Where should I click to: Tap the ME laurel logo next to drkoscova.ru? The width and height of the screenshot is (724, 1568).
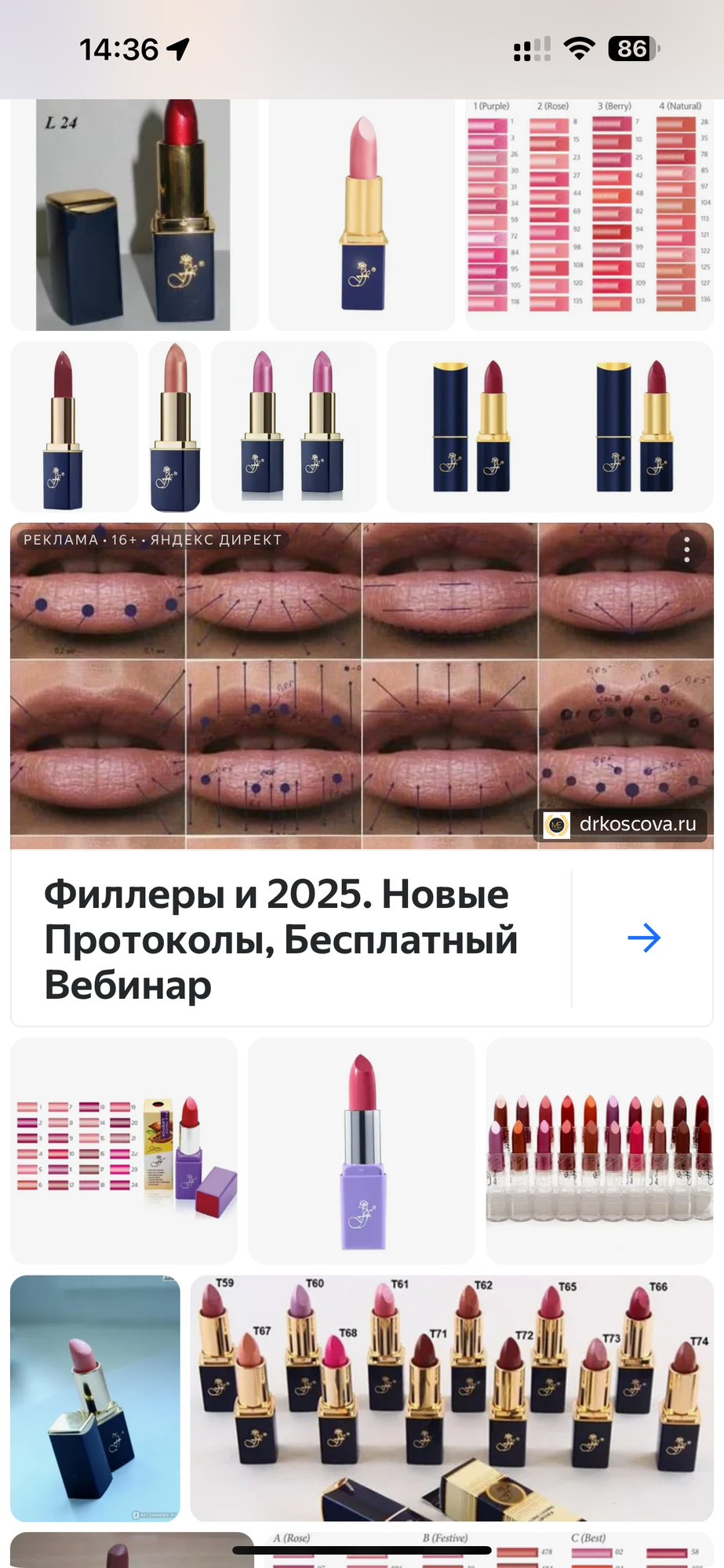click(x=557, y=825)
